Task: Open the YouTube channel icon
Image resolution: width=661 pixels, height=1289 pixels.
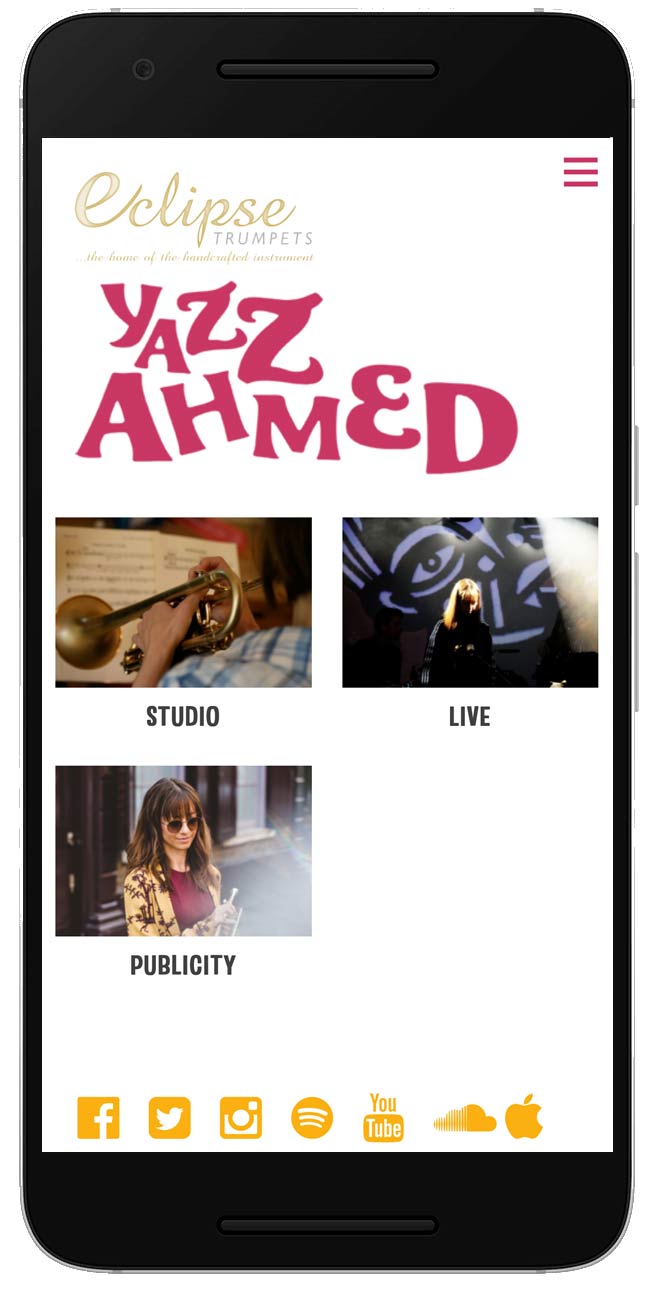Action: coord(383,1118)
